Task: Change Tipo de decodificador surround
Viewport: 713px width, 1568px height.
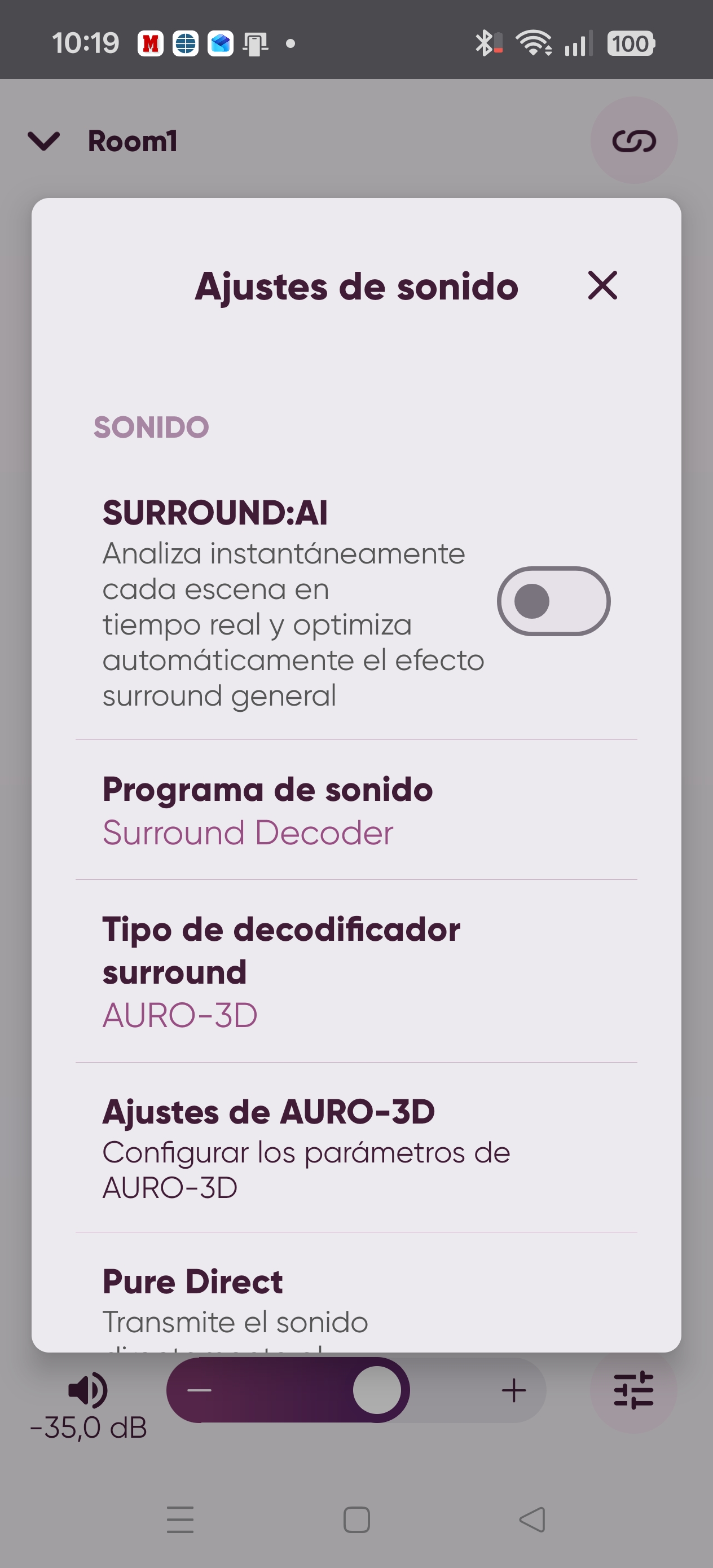Action: tap(355, 971)
